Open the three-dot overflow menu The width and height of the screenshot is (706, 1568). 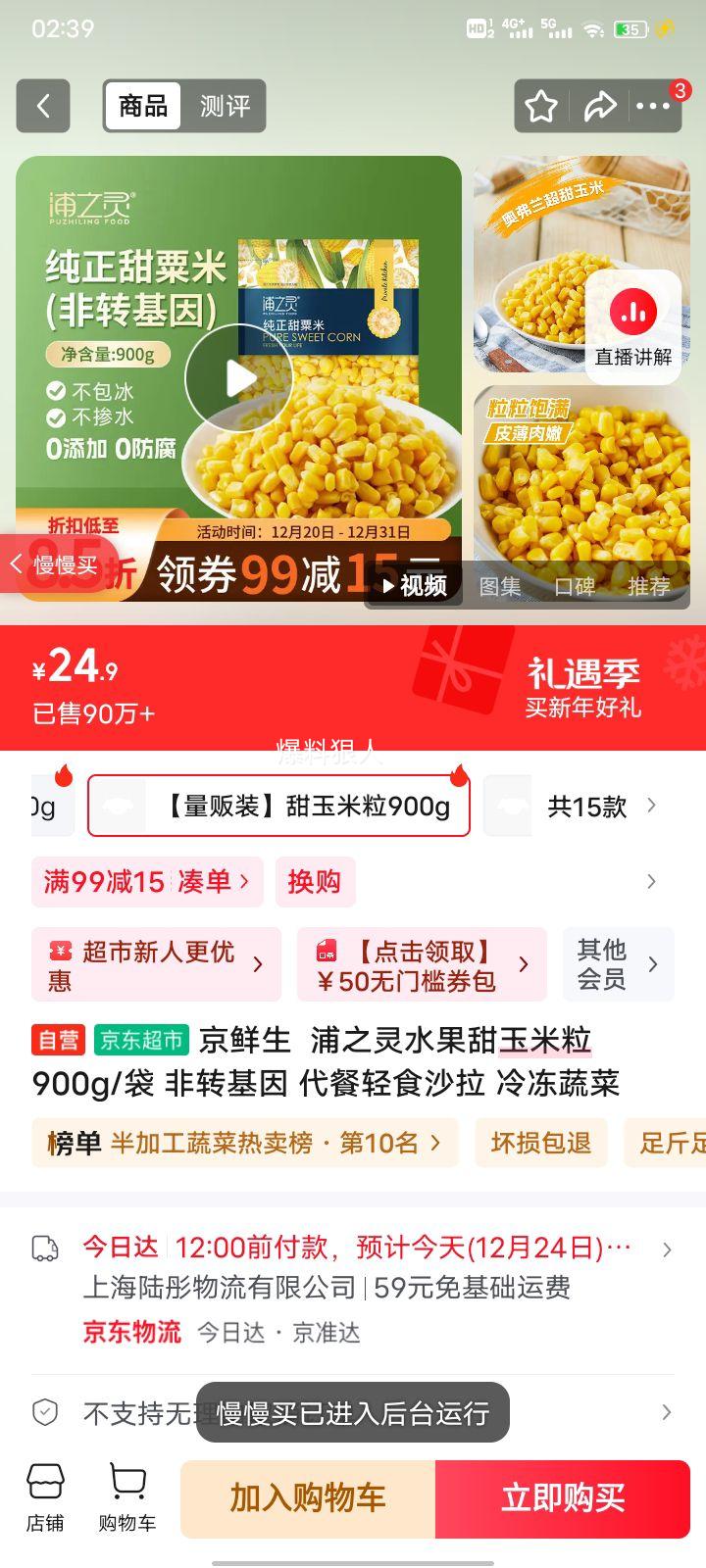(x=653, y=106)
